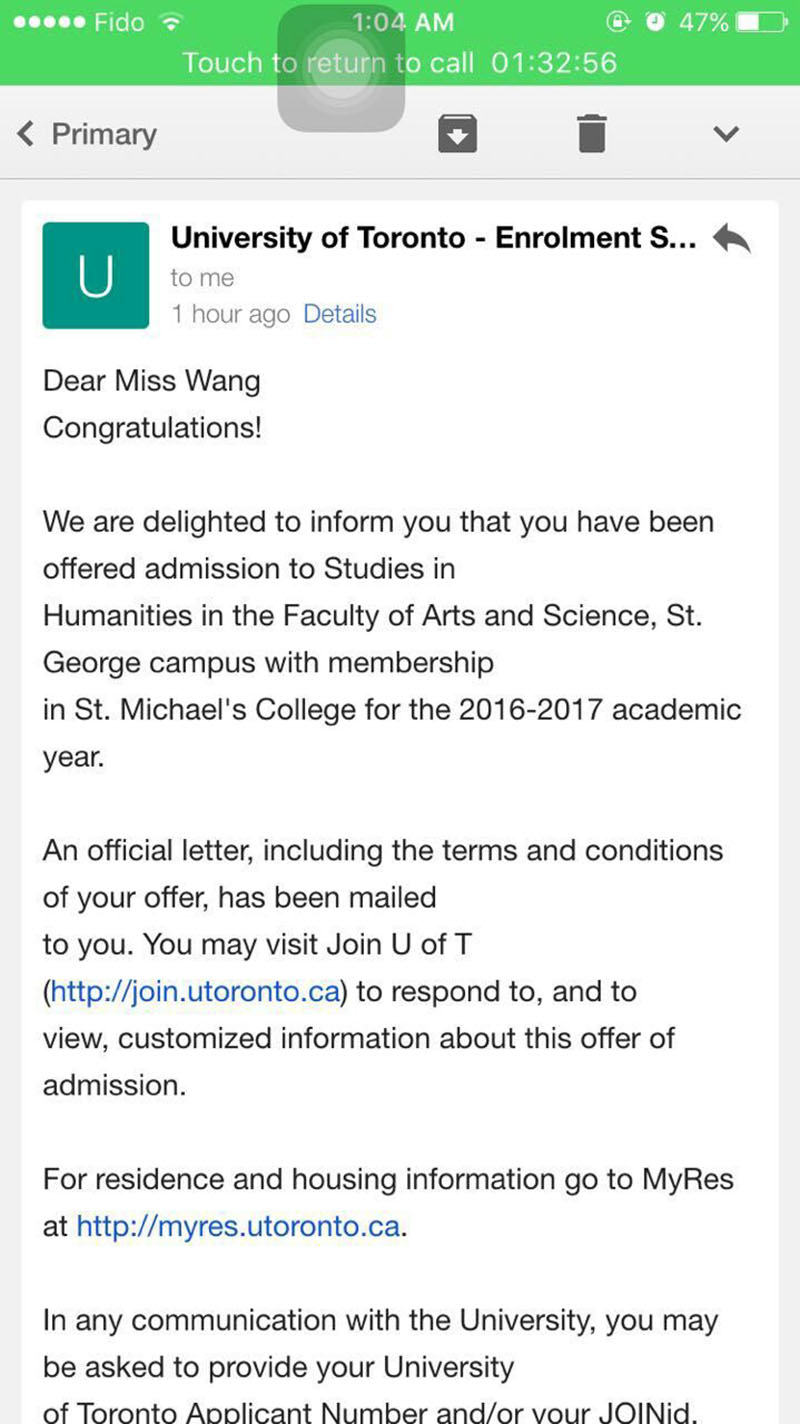Viewport: 800px width, 1424px height.
Task: Open the sender's U avatar
Action: coord(96,276)
